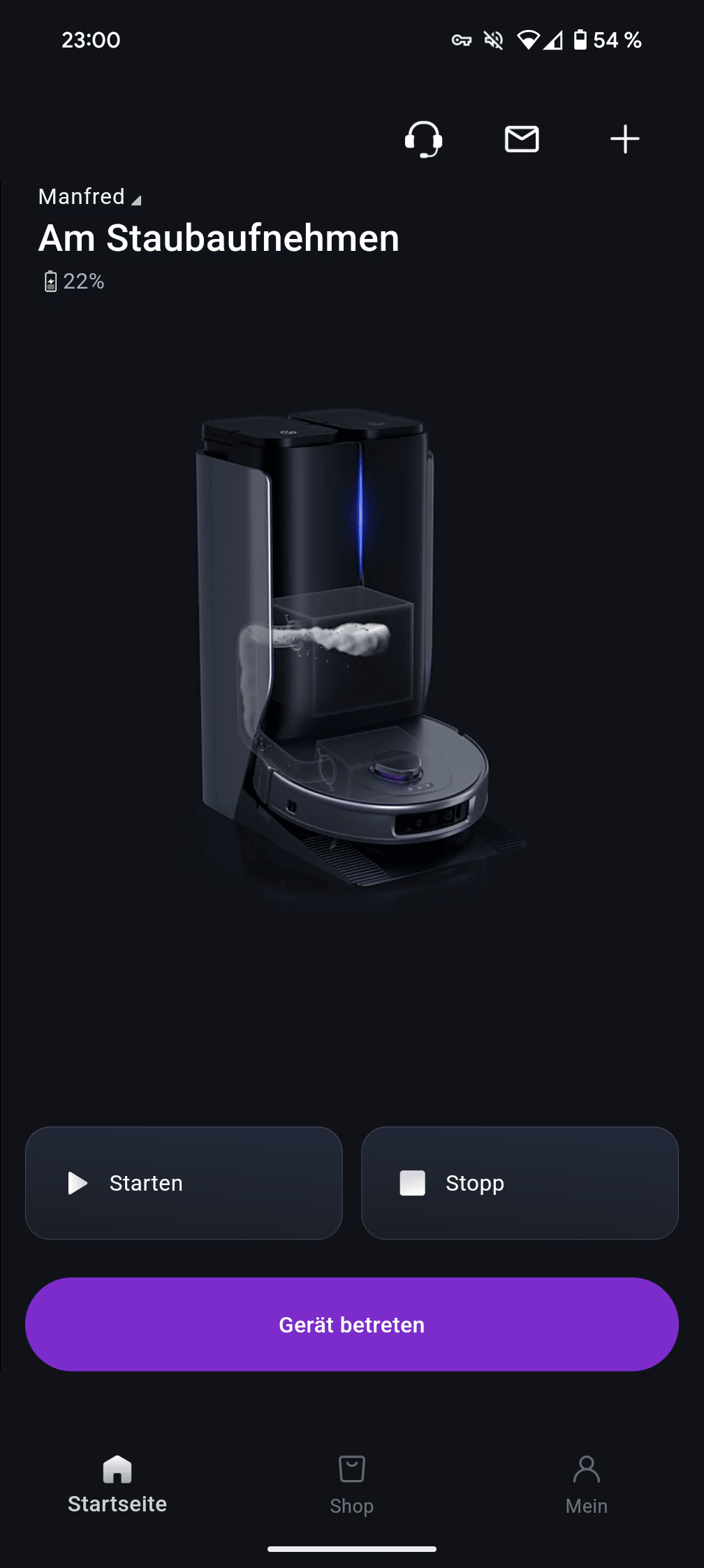Open the messages envelope icon
704x1568 pixels.
pyautogui.click(x=522, y=139)
